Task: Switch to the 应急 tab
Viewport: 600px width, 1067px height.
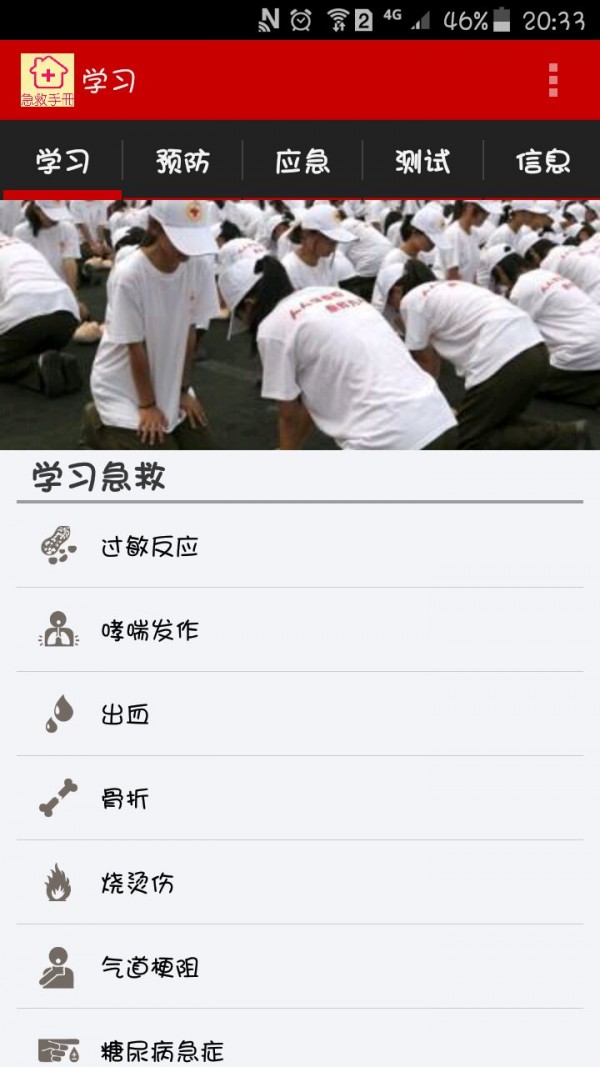Action: point(302,161)
